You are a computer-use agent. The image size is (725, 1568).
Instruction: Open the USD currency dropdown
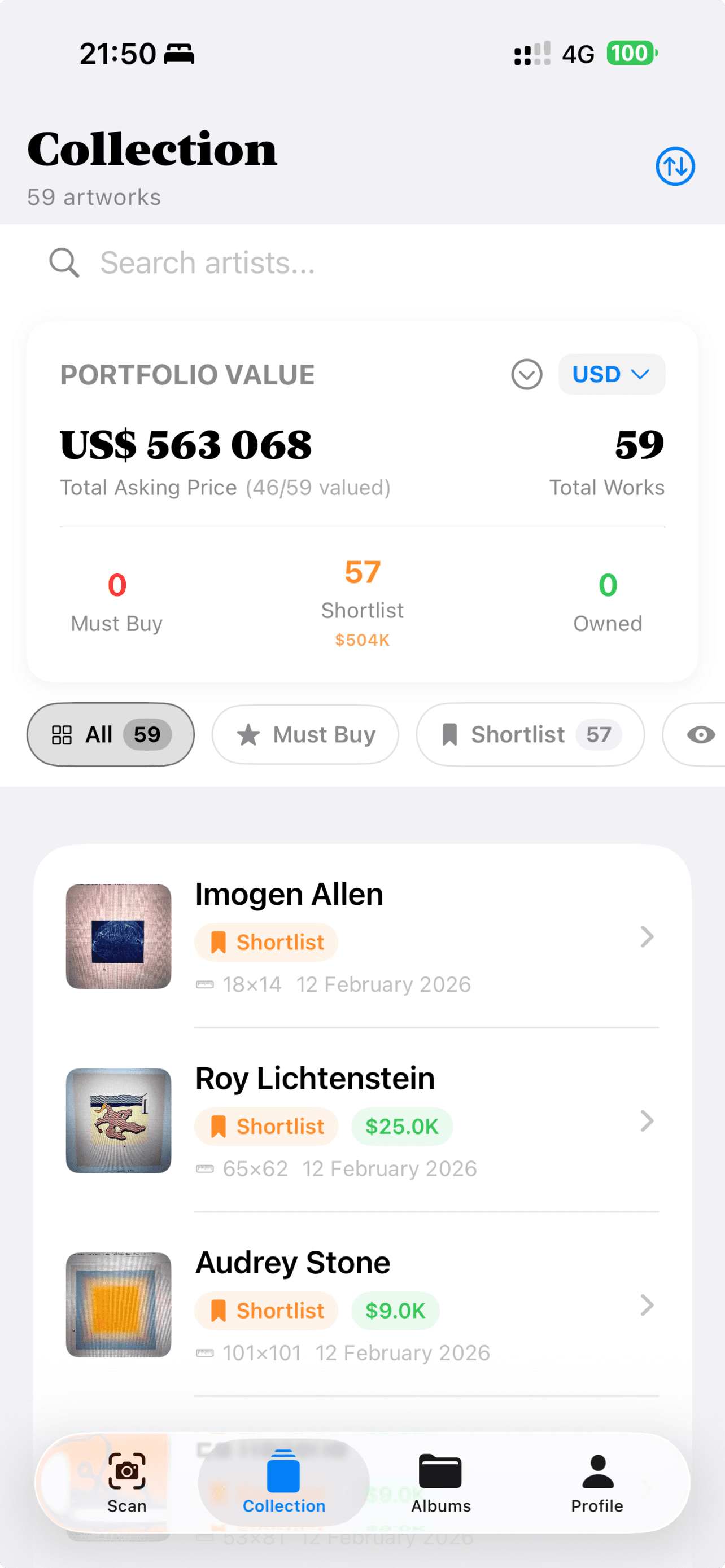611,374
